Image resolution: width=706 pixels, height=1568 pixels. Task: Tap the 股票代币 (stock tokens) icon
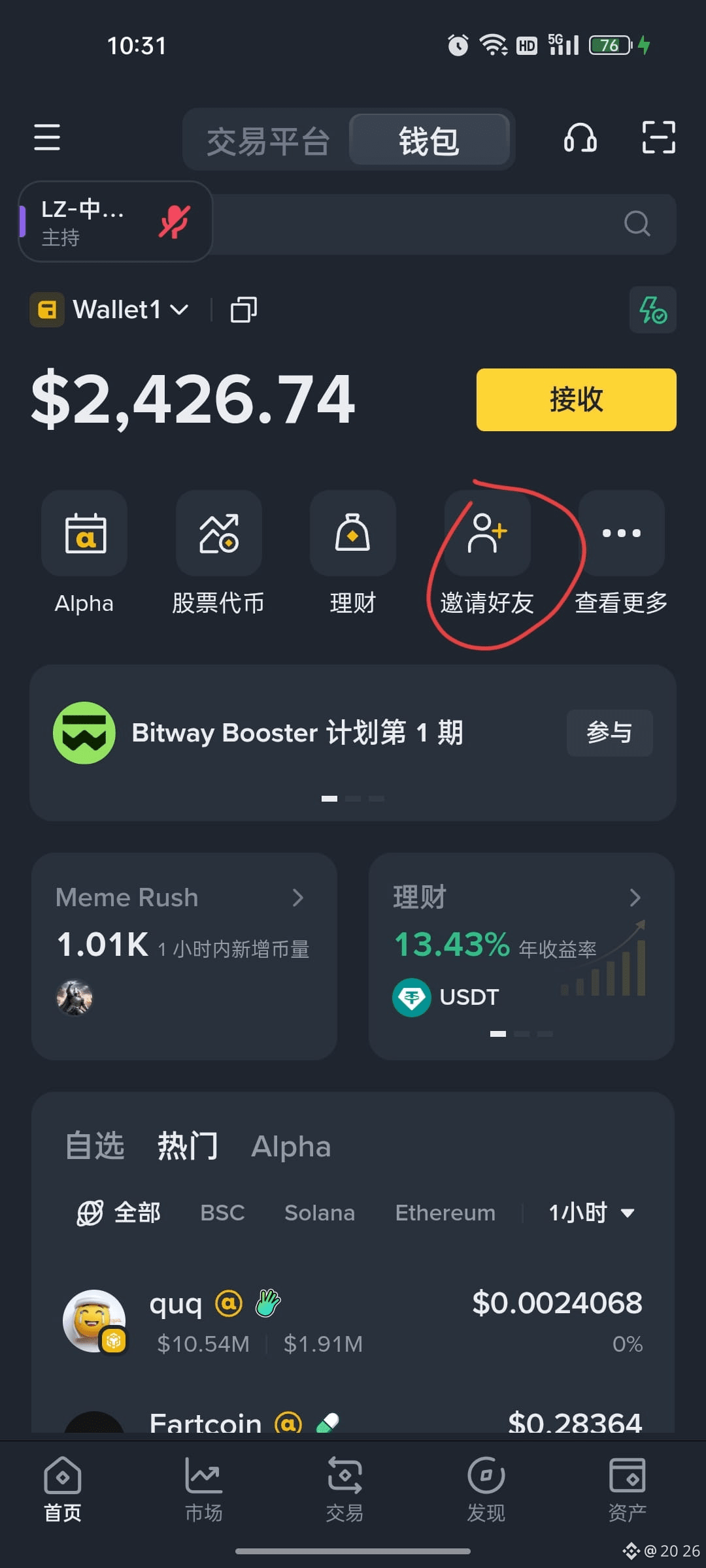tap(218, 533)
